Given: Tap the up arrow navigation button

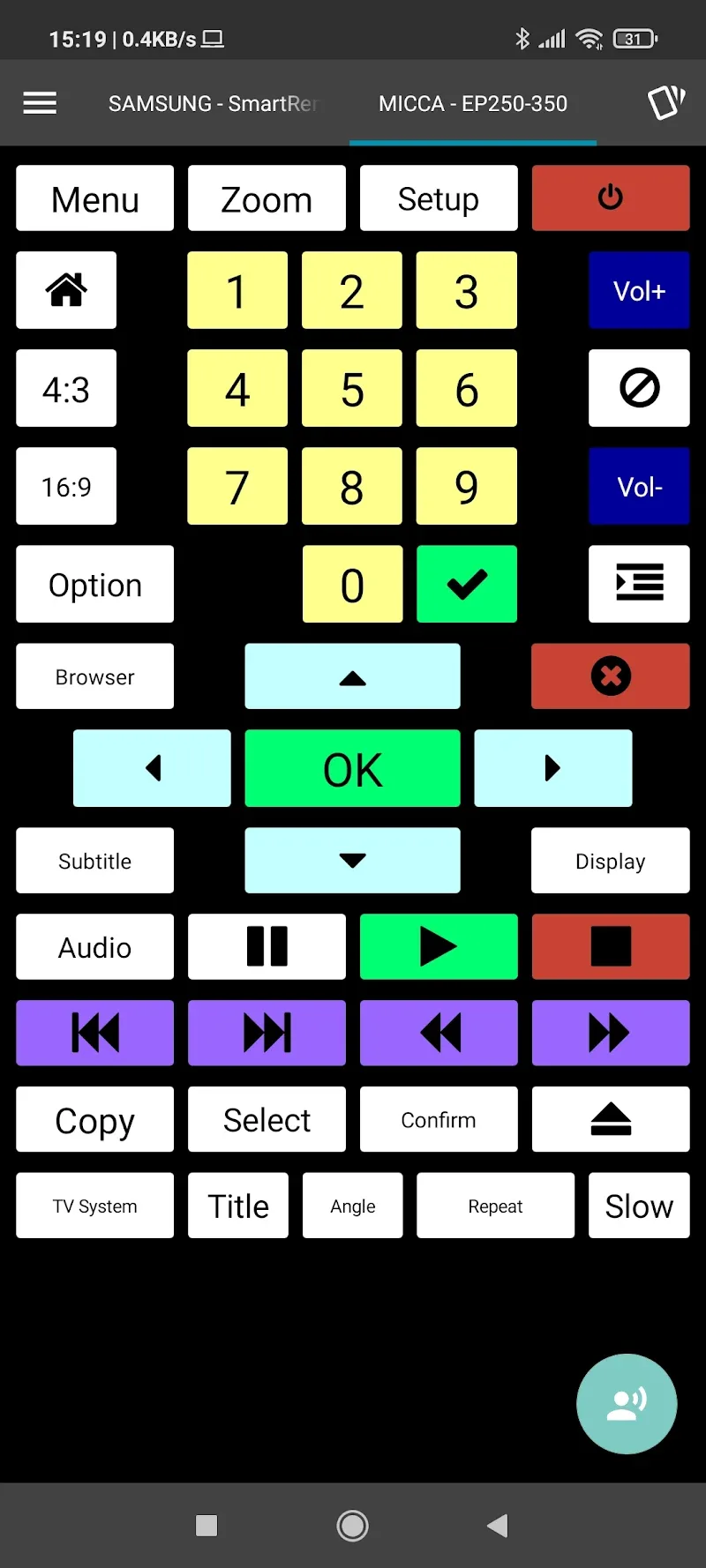Looking at the screenshot, I should tap(352, 676).
